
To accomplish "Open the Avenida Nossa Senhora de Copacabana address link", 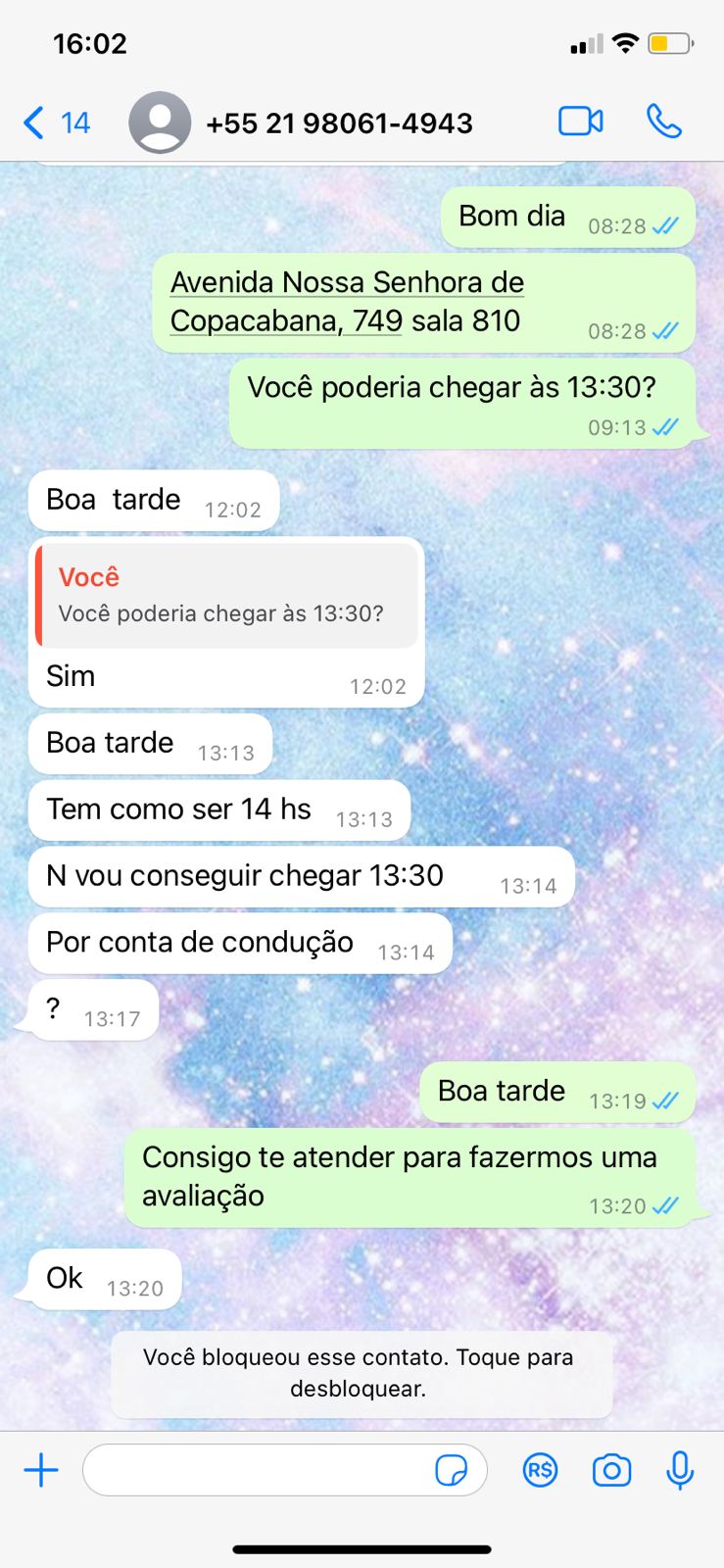I will tap(346, 301).
